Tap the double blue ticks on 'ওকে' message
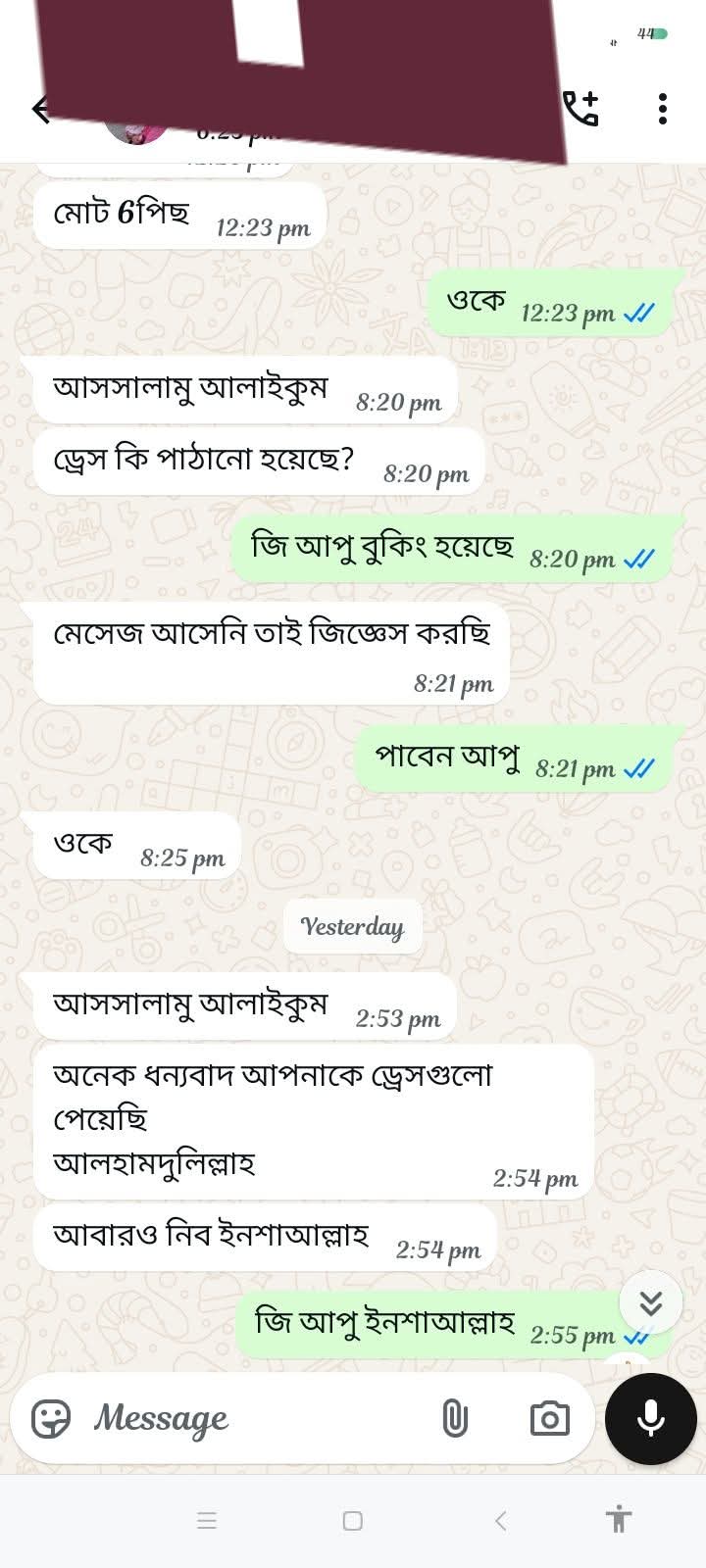Image resolution: width=706 pixels, height=1568 pixels. [639, 314]
